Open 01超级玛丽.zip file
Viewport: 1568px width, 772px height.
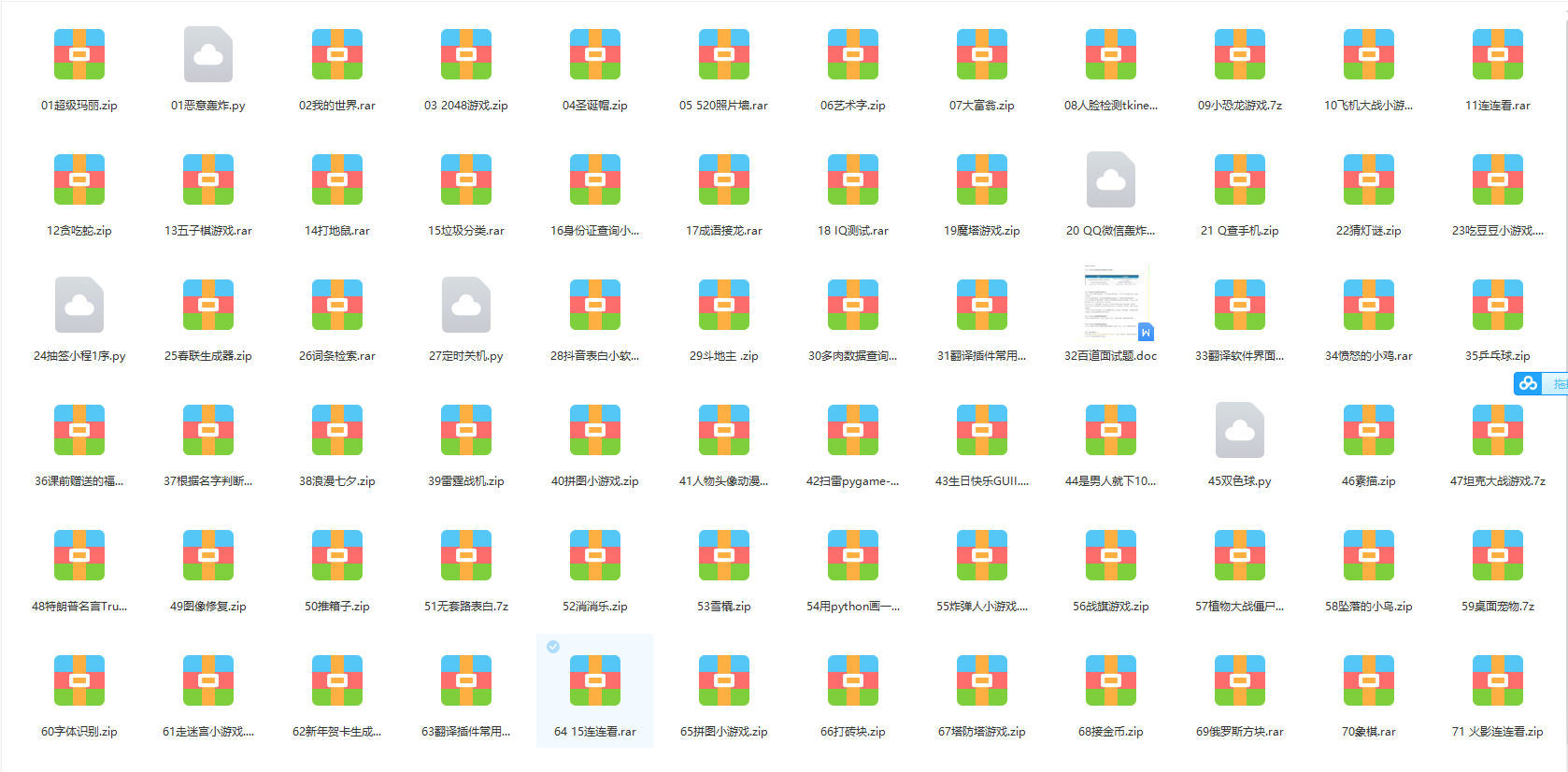[79, 55]
